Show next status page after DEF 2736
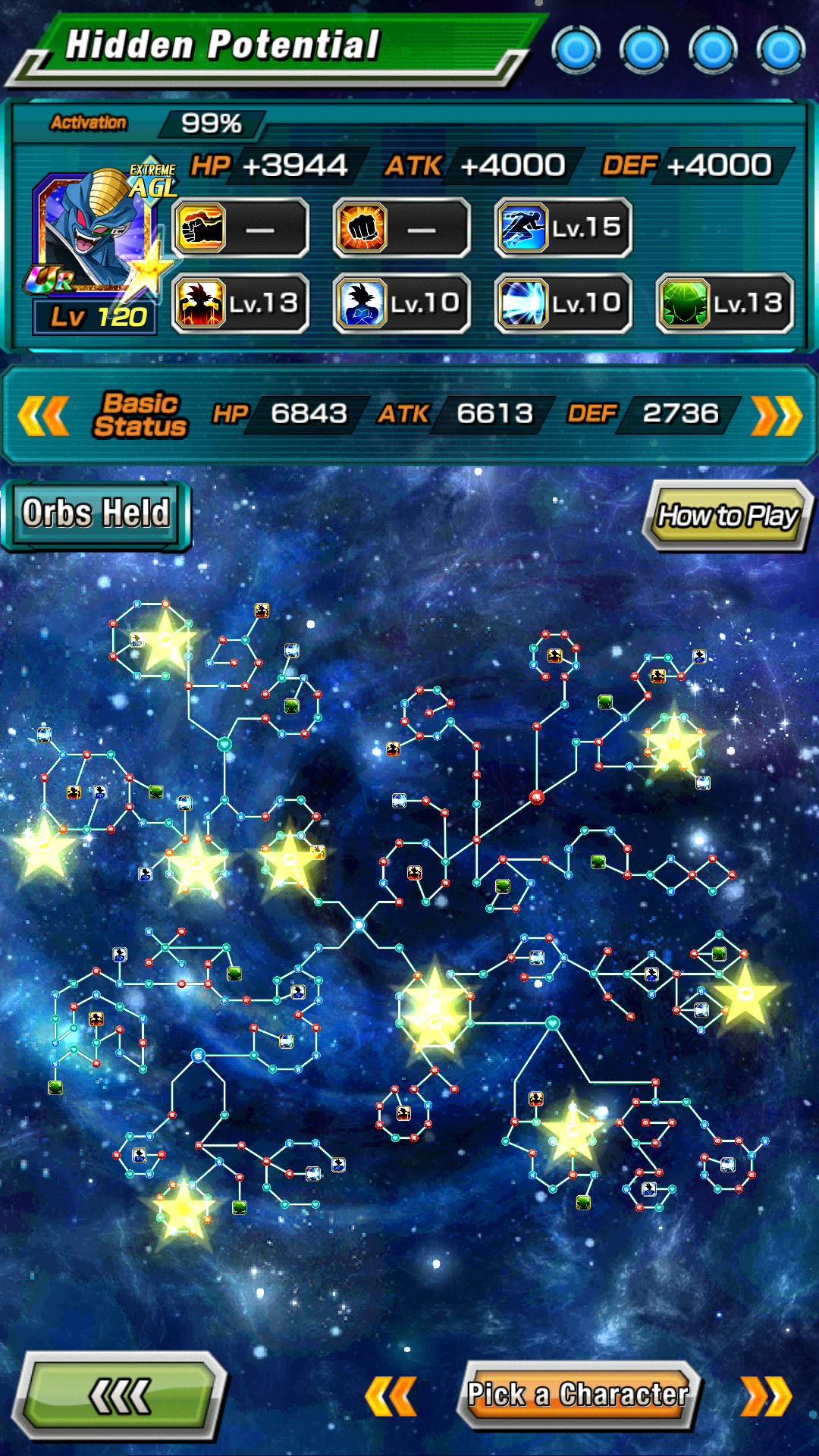This screenshot has width=819, height=1456. click(776, 416)
